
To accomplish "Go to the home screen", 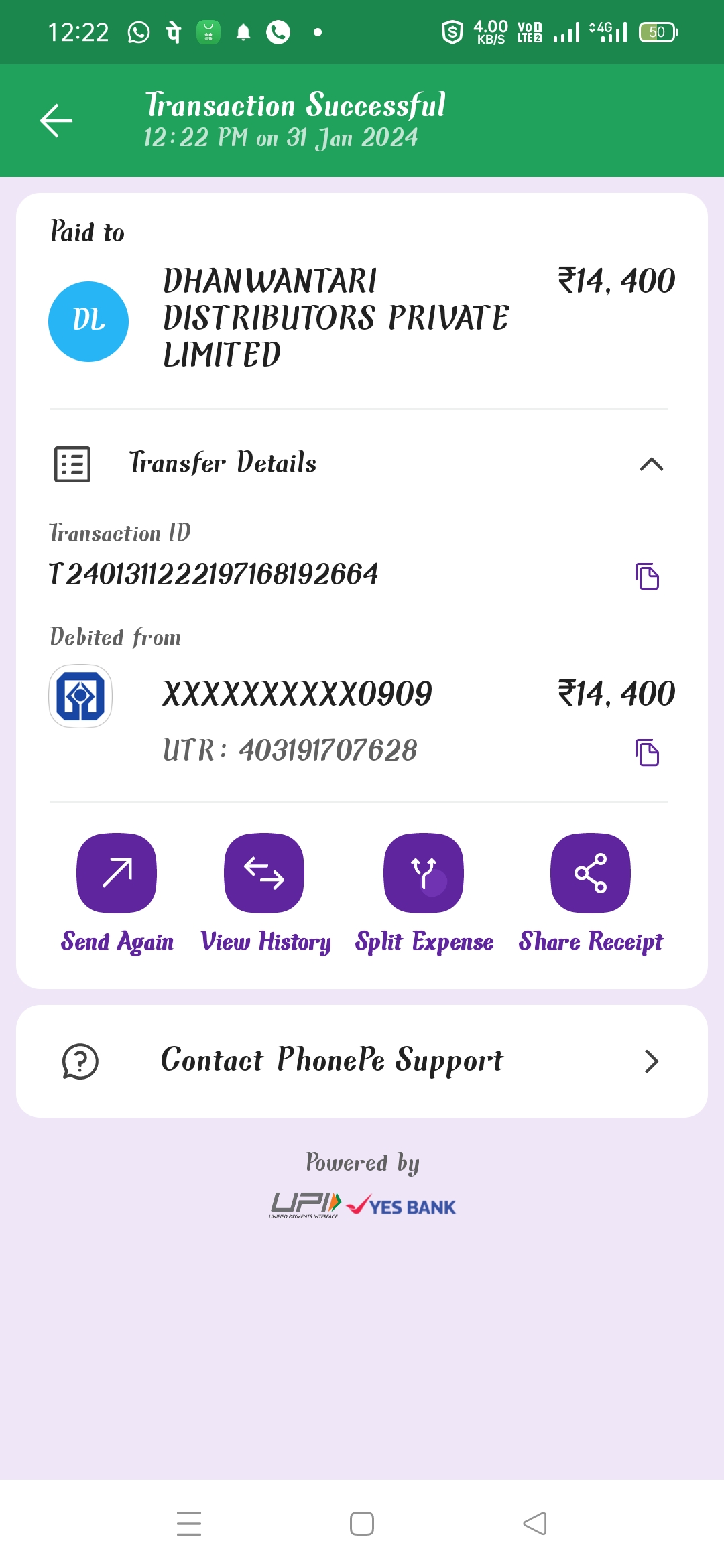I will [x=362, y=1523].
